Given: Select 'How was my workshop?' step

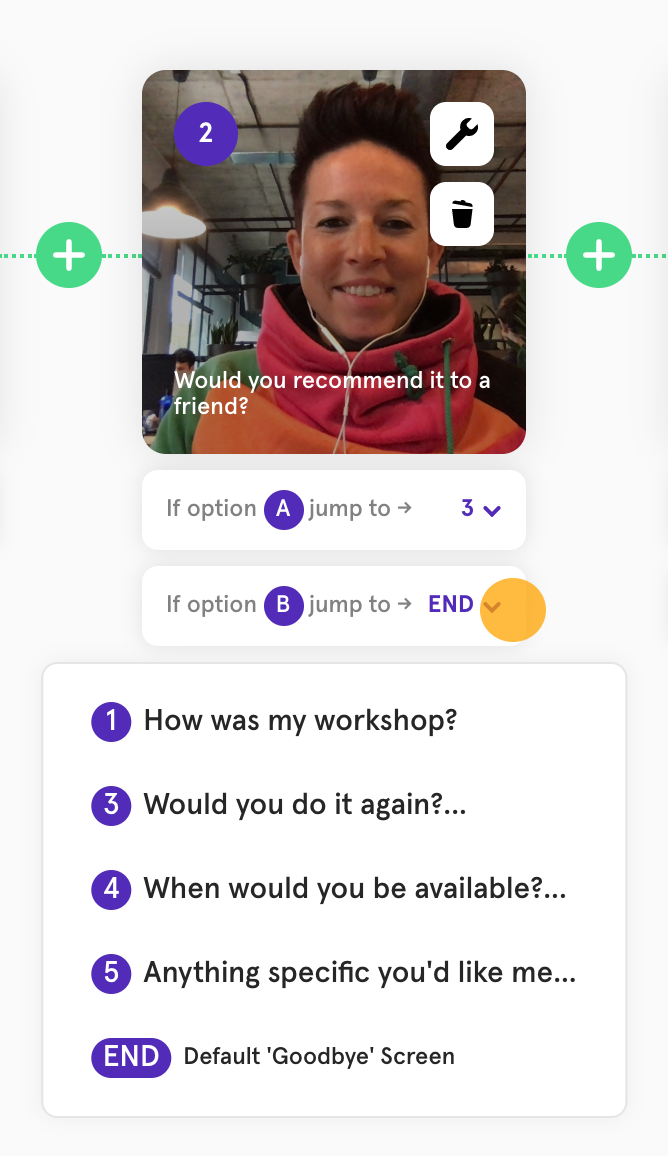Looking at the screenshot, I should point(334,720).
